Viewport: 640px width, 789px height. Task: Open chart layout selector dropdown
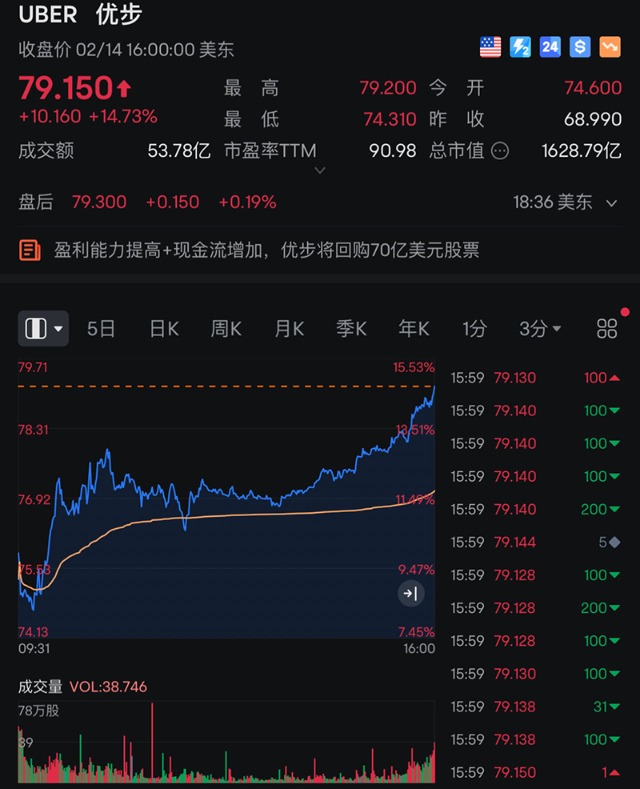pos(44,328)
